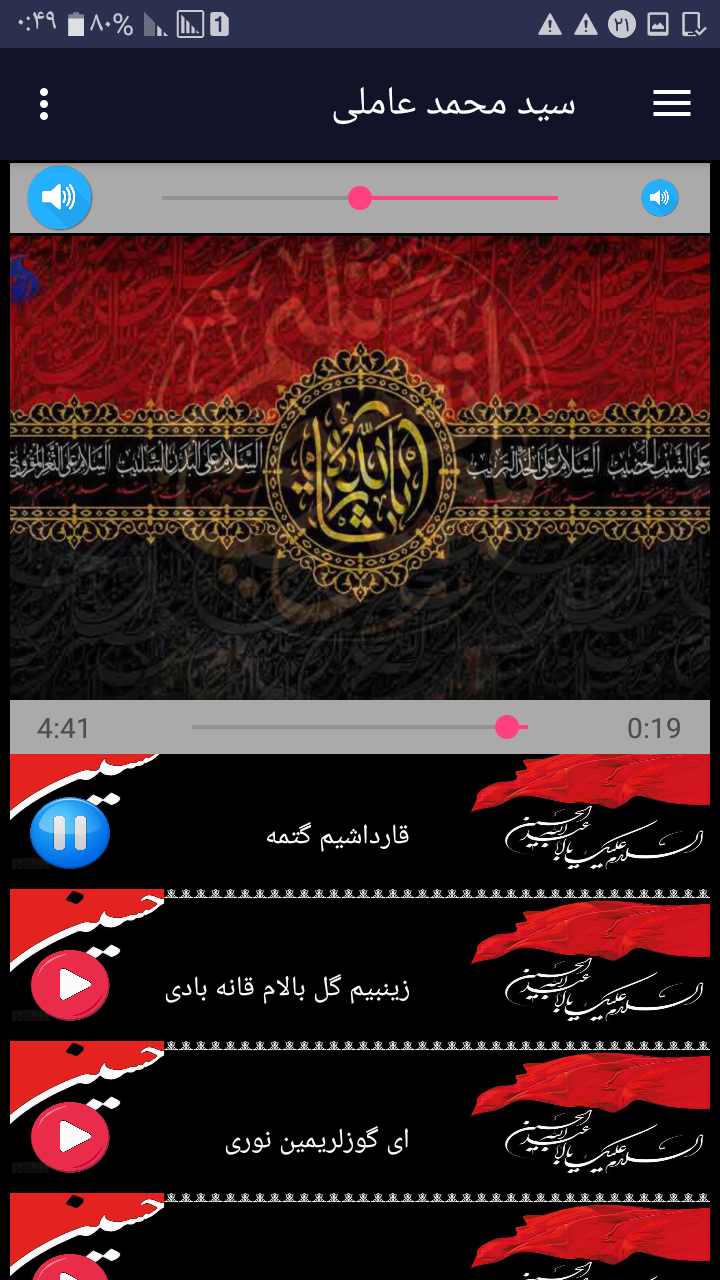Open the three-dot overflow menu
The image size is (720, 1280).
click(x=44, y=104)
